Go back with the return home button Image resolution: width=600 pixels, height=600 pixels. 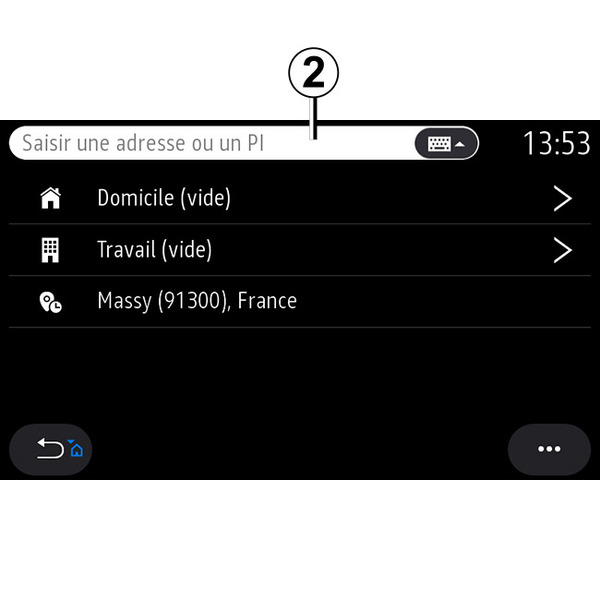pos(50,449)
